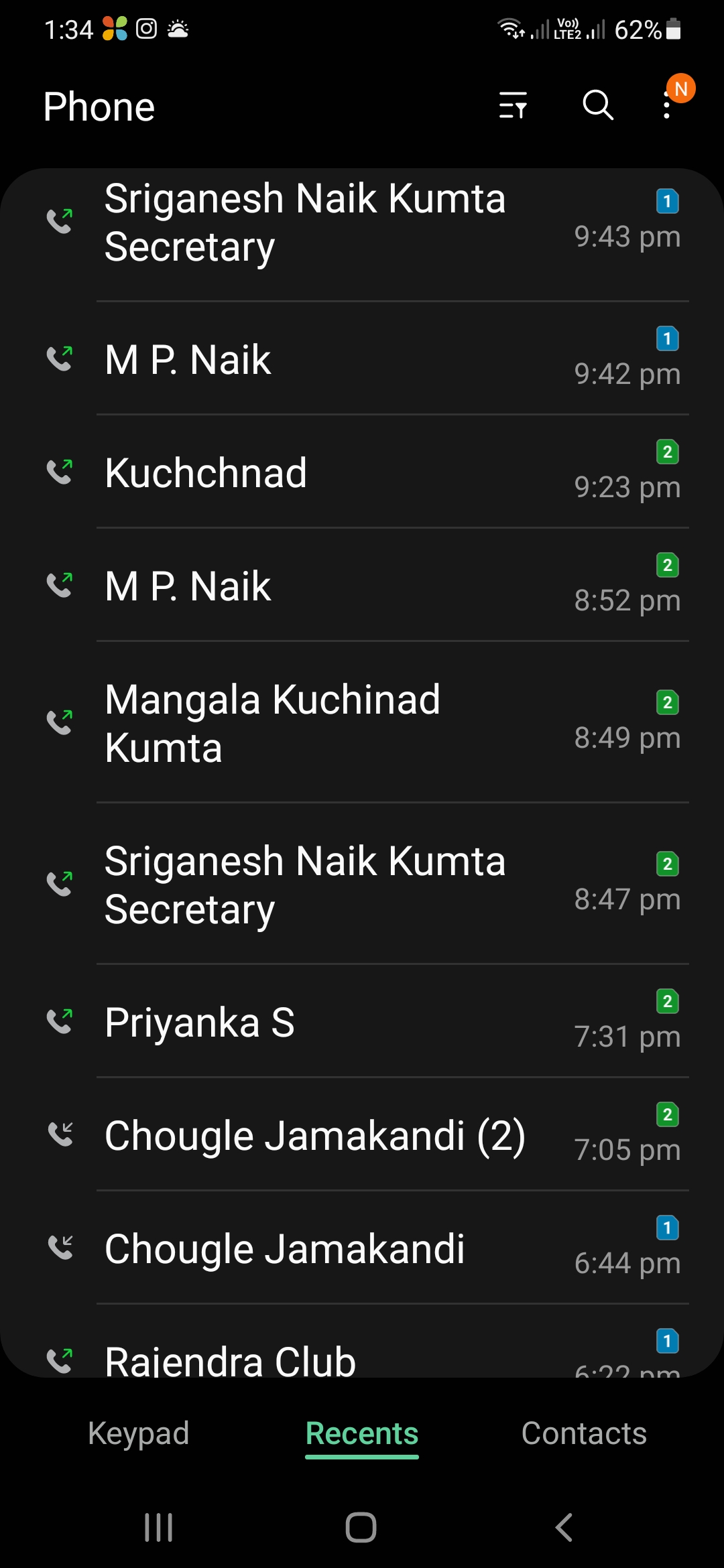Go to the Contacts tab
724x1568 pixels.
click(584, 1434)
